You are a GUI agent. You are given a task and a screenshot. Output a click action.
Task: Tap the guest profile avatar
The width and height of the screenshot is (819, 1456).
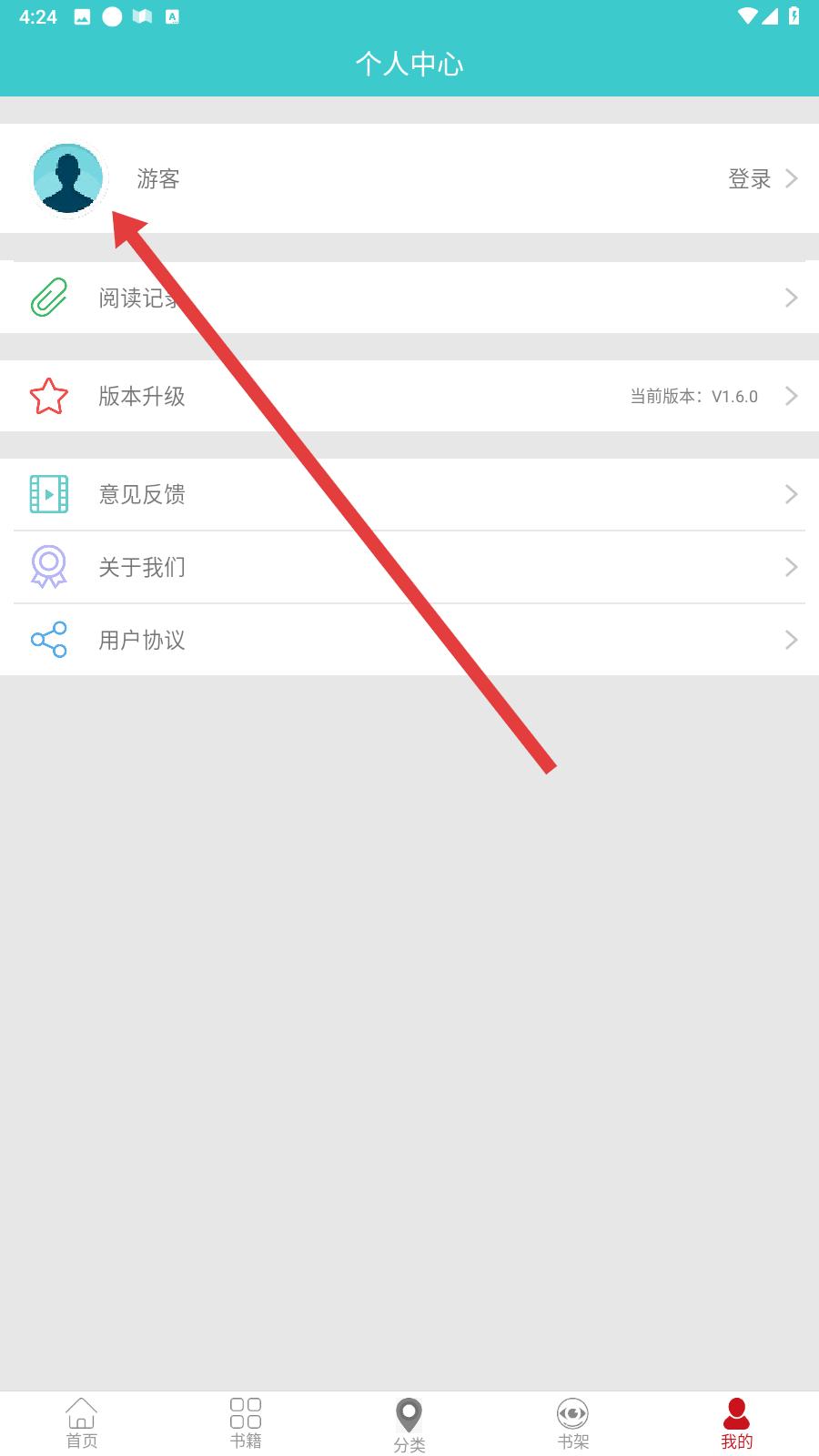pyautogui.click(x=68, y=178)
